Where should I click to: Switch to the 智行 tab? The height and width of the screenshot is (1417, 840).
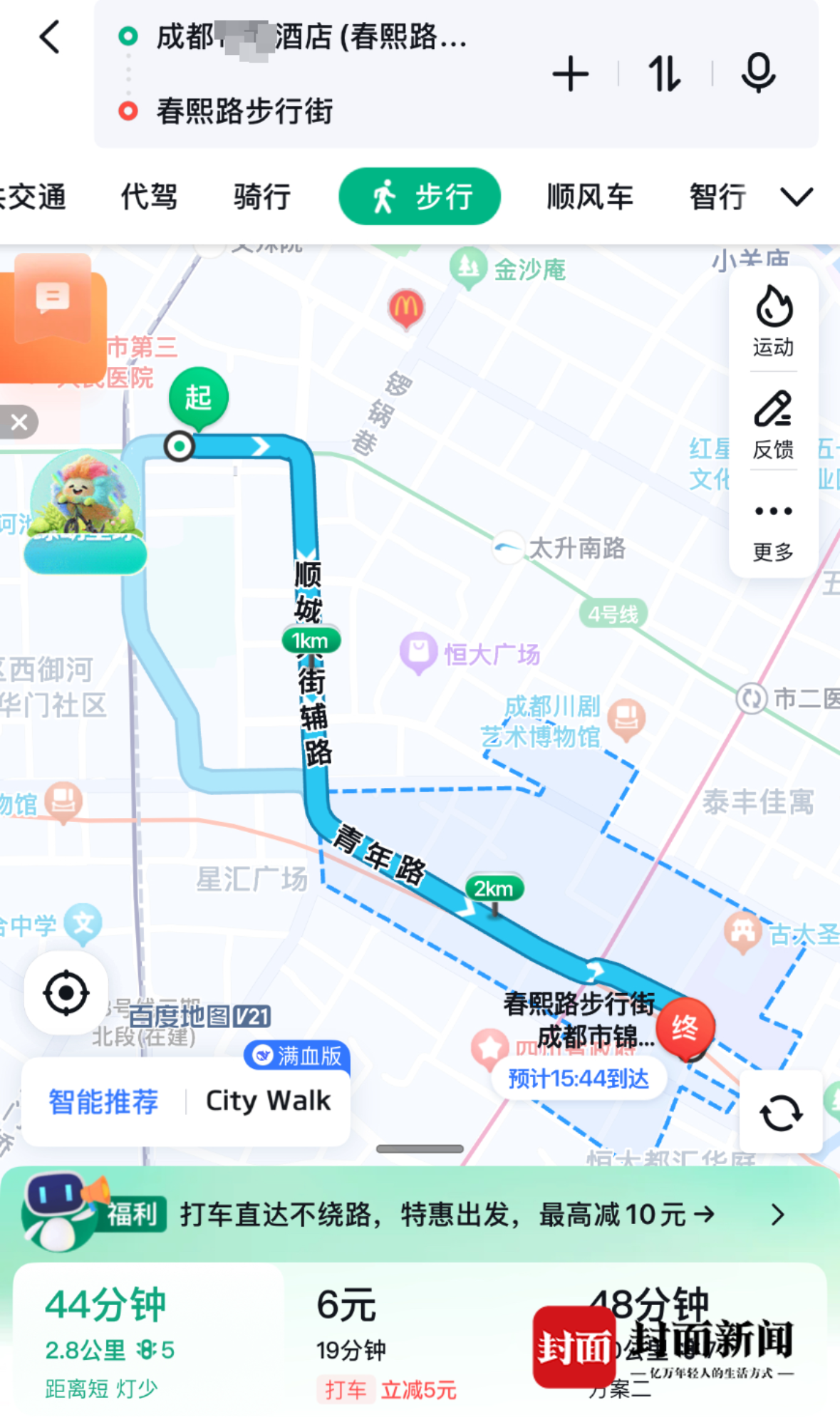pyautogui.click(x=717, y=197)
